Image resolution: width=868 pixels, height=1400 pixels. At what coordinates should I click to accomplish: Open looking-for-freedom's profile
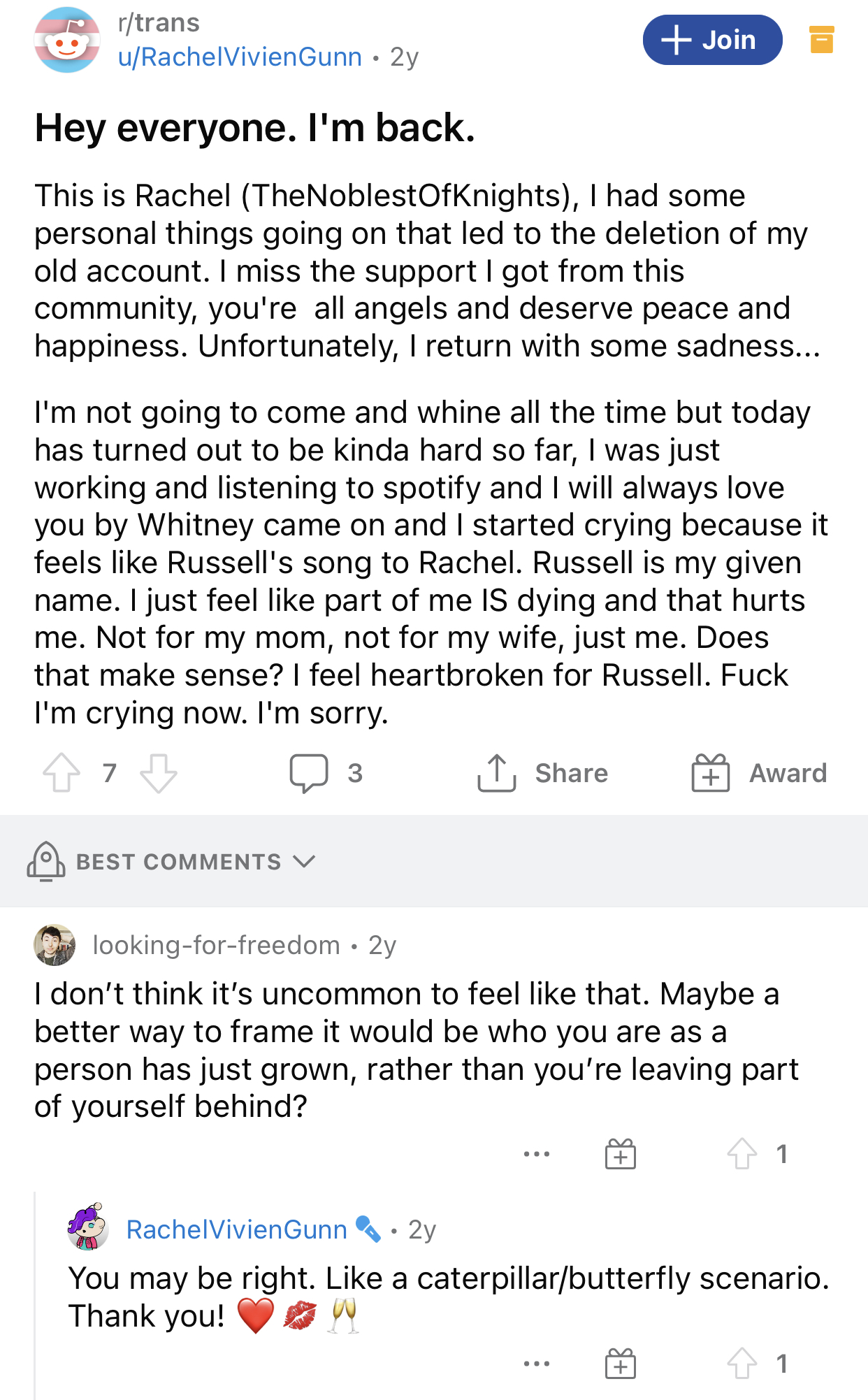click(216, 945)
